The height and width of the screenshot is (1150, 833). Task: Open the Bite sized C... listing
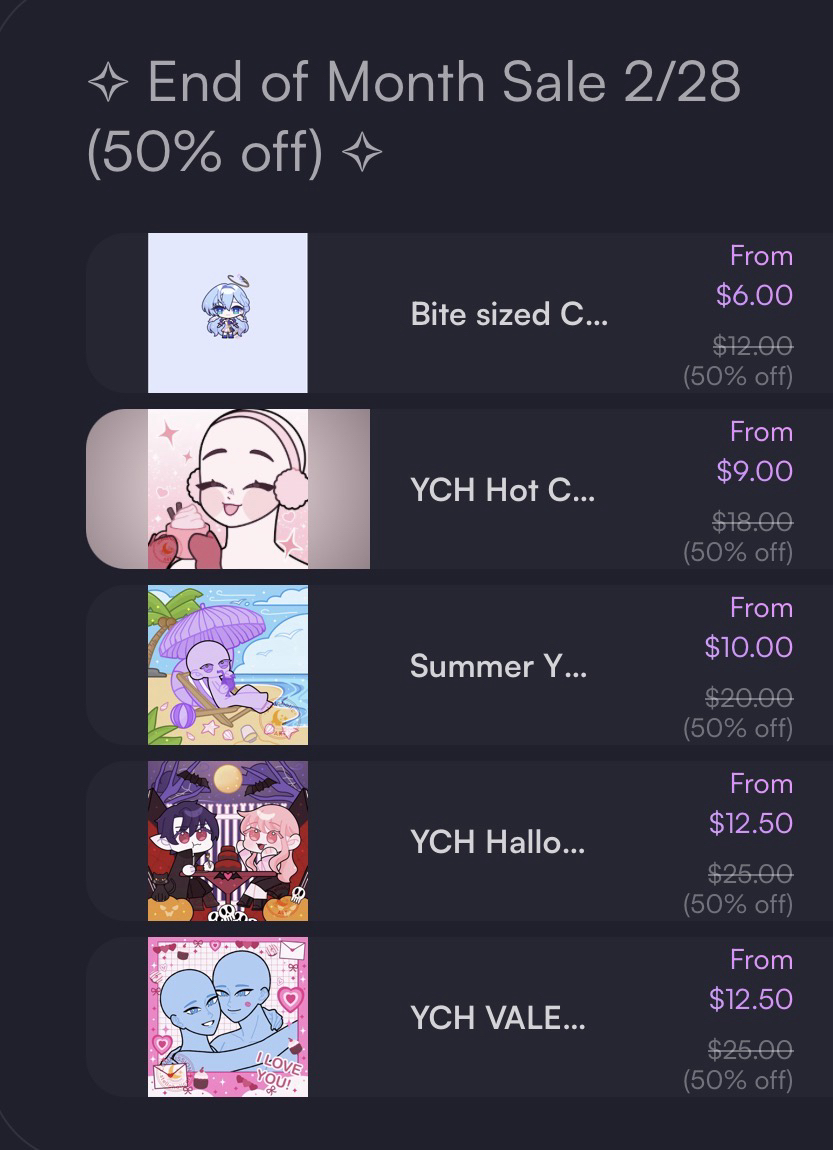click(x=508, y=314)
